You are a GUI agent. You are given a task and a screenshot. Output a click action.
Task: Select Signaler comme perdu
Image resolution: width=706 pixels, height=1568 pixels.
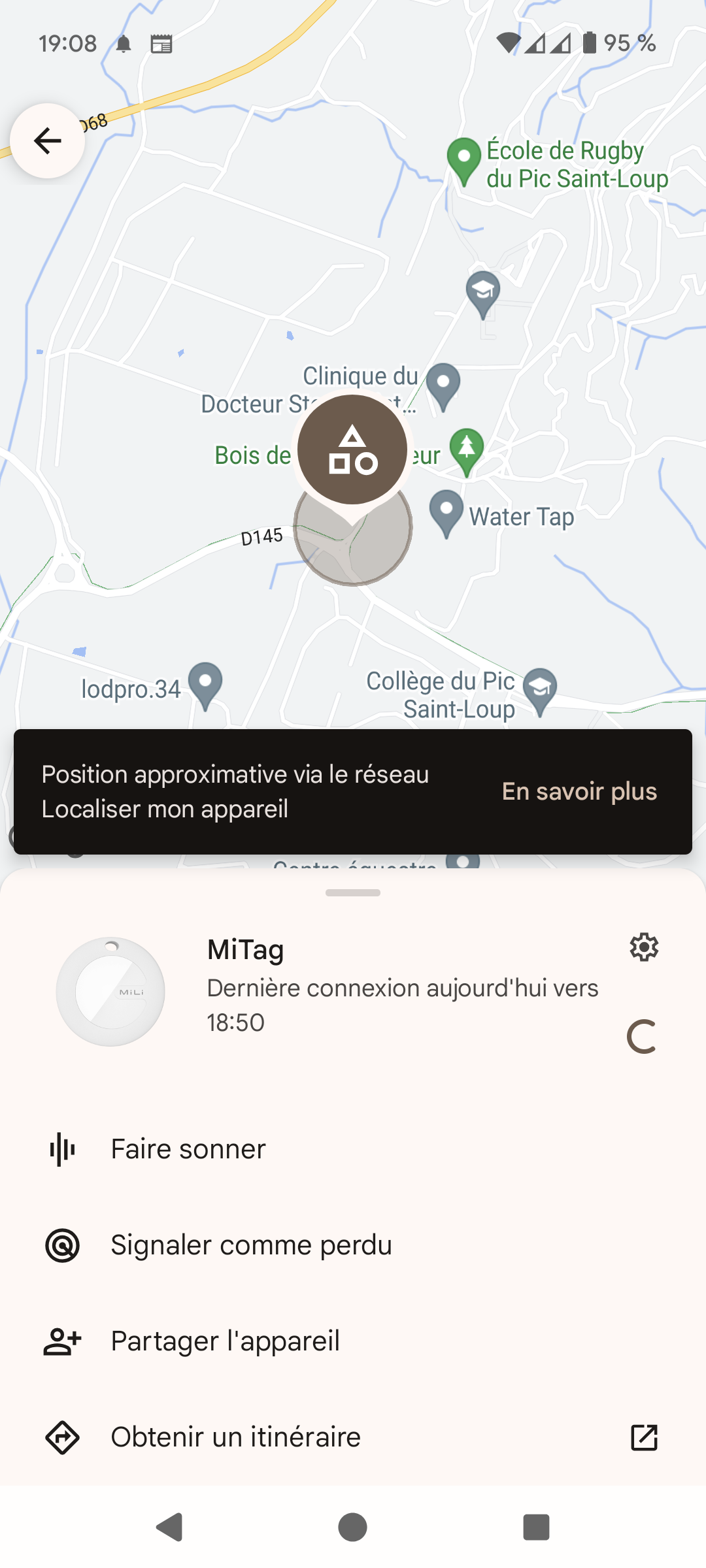(x=251, y=1245)
